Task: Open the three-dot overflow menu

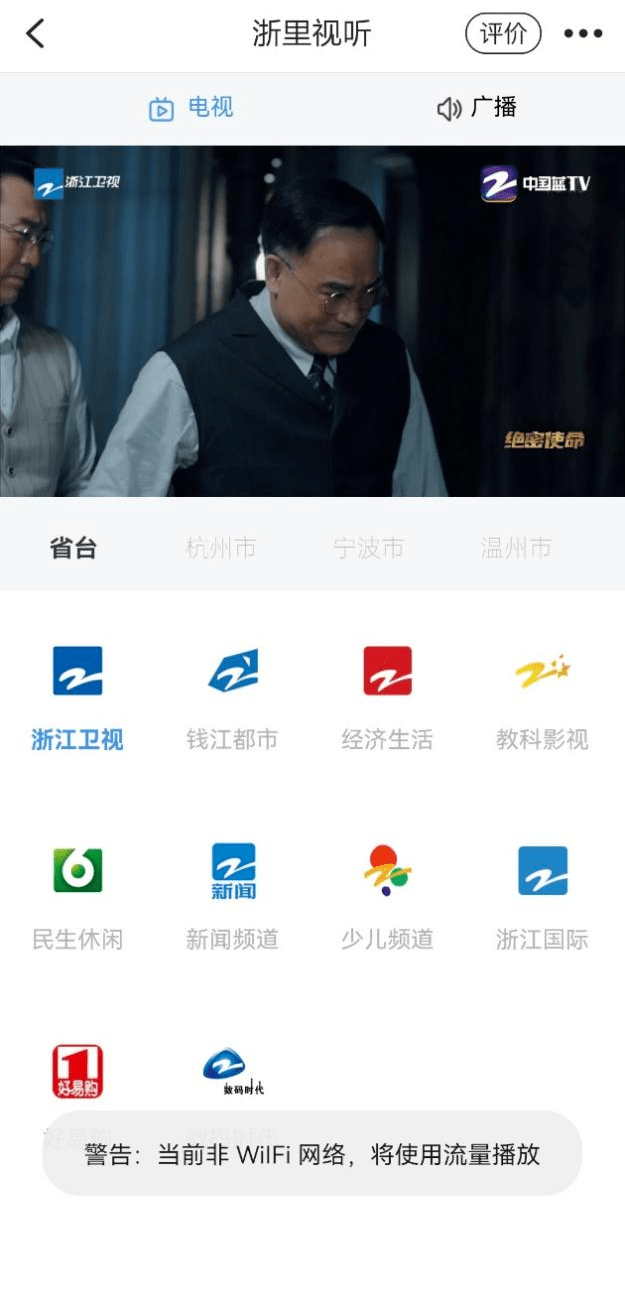Action: 583,34
